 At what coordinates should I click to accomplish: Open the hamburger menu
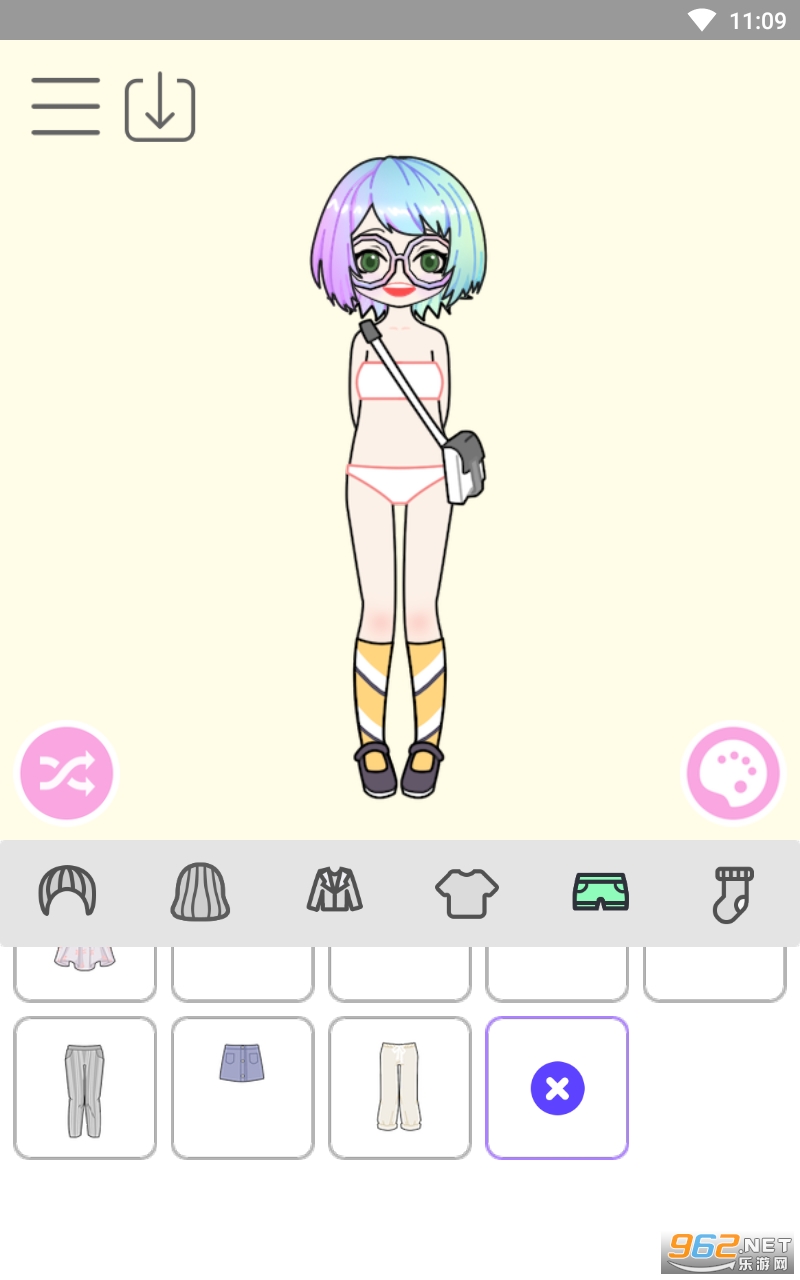[66, 106]
